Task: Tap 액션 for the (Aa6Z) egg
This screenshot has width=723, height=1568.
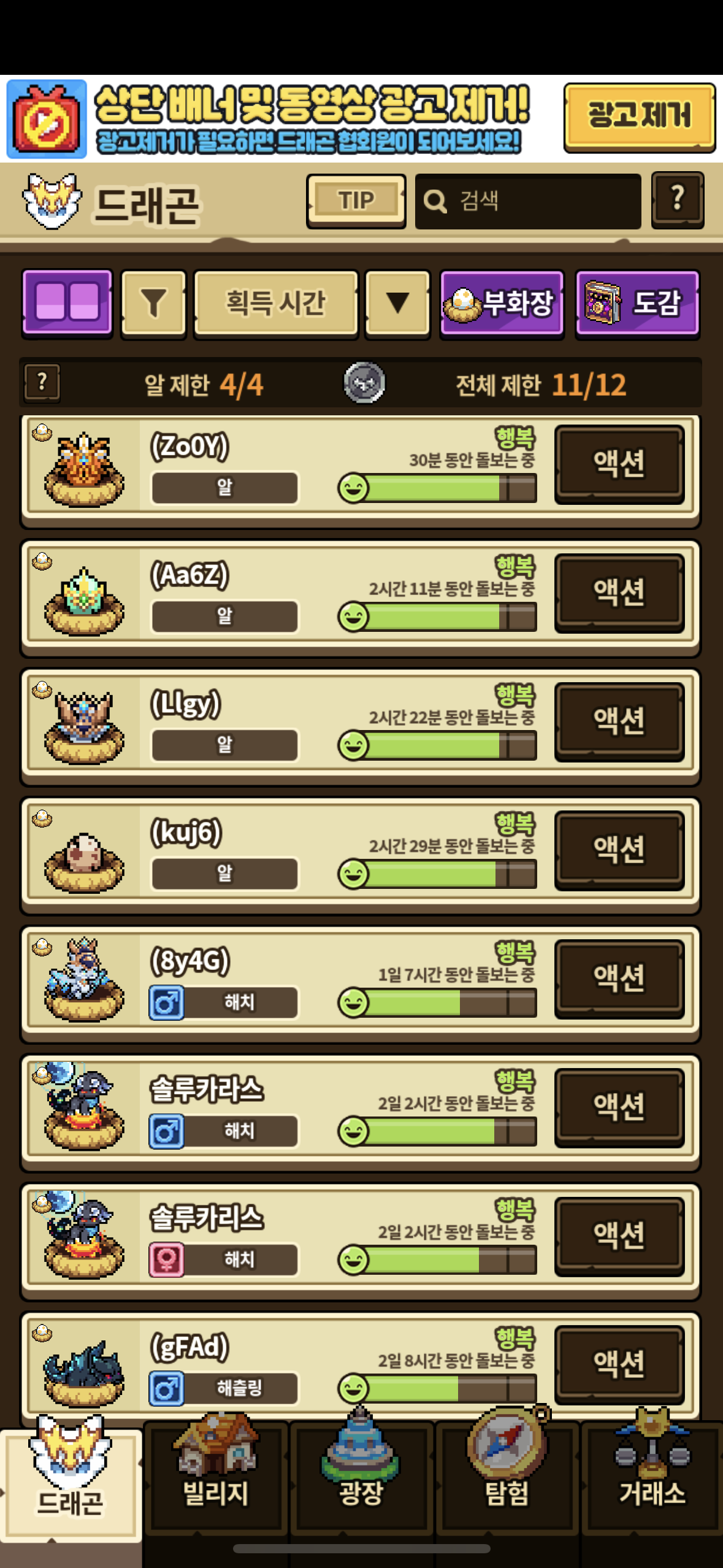Action: tap(619, 593)
